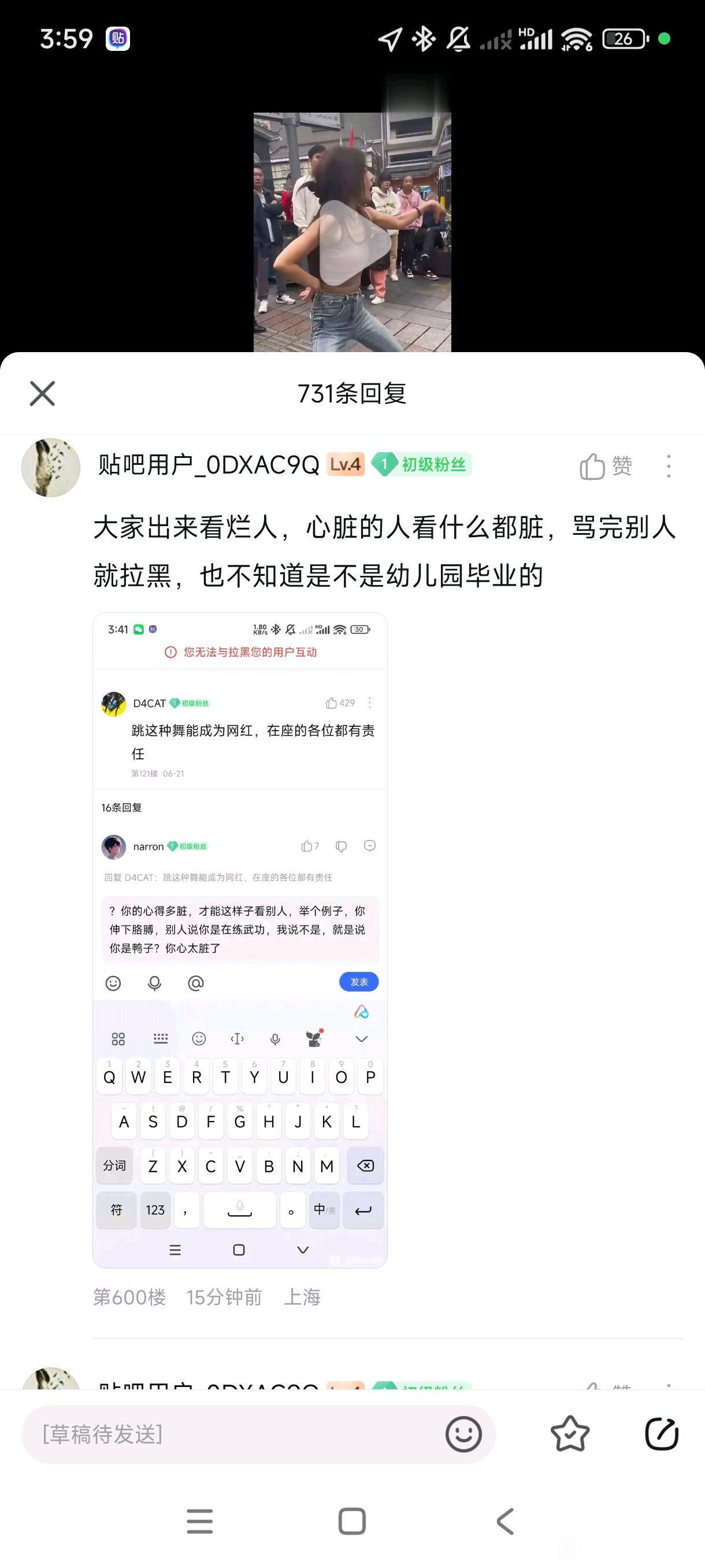Tap the star favorite icon
Image resolution: width=705 pixels, height=1568 pixels.
(x=570, y=1434)
